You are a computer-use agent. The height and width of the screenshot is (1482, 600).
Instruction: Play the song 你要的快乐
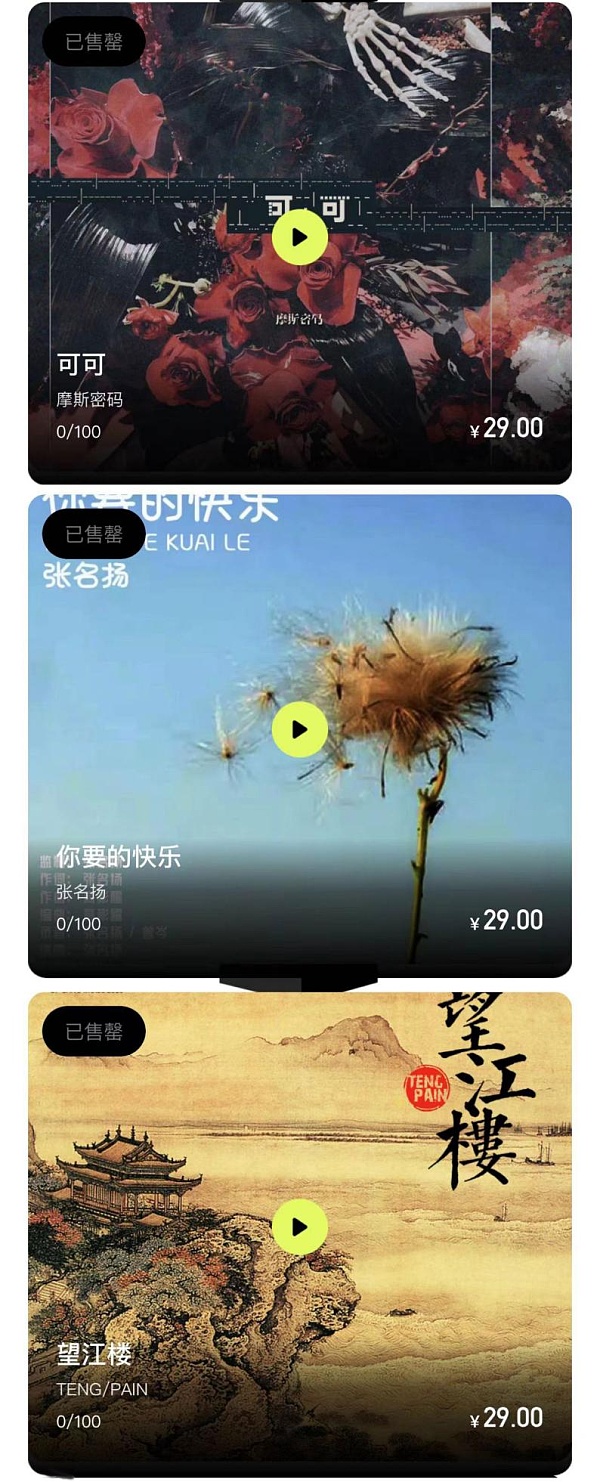point(300,729)
